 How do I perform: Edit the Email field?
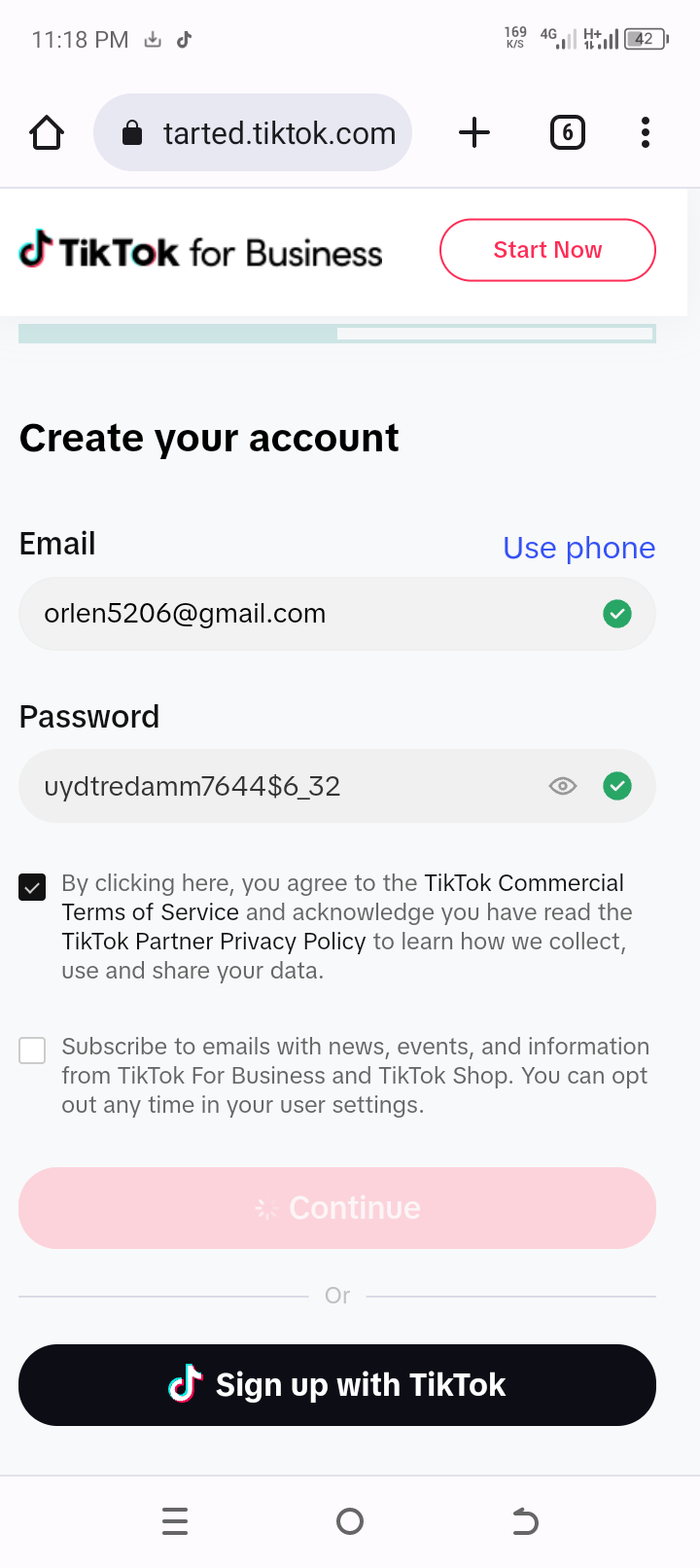pos(337,614)
